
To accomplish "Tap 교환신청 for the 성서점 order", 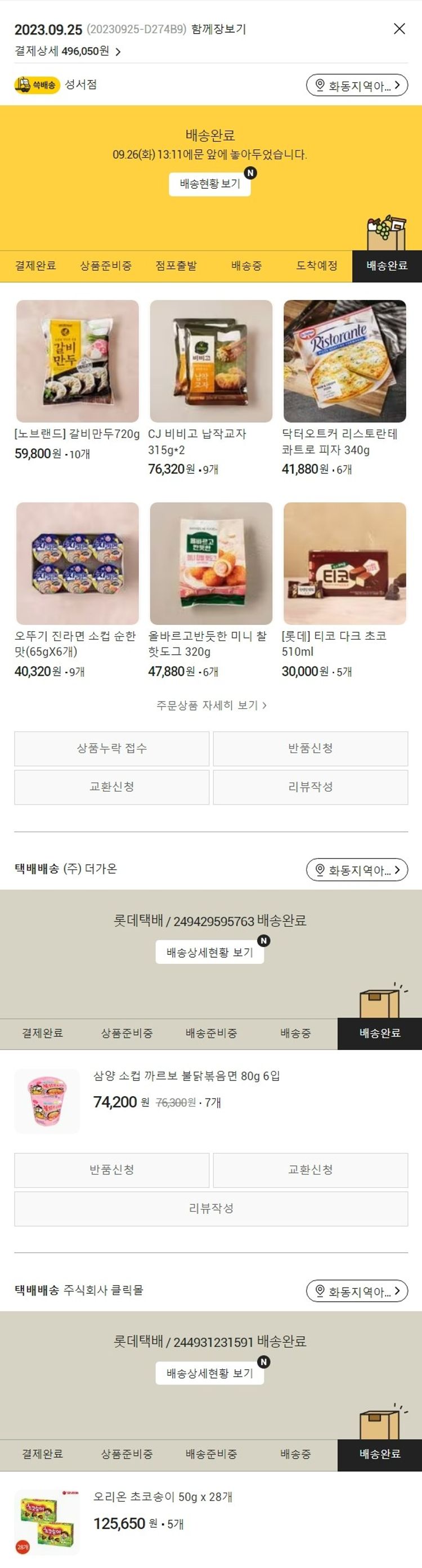I will pyautogui.click(x=112, y=787).
